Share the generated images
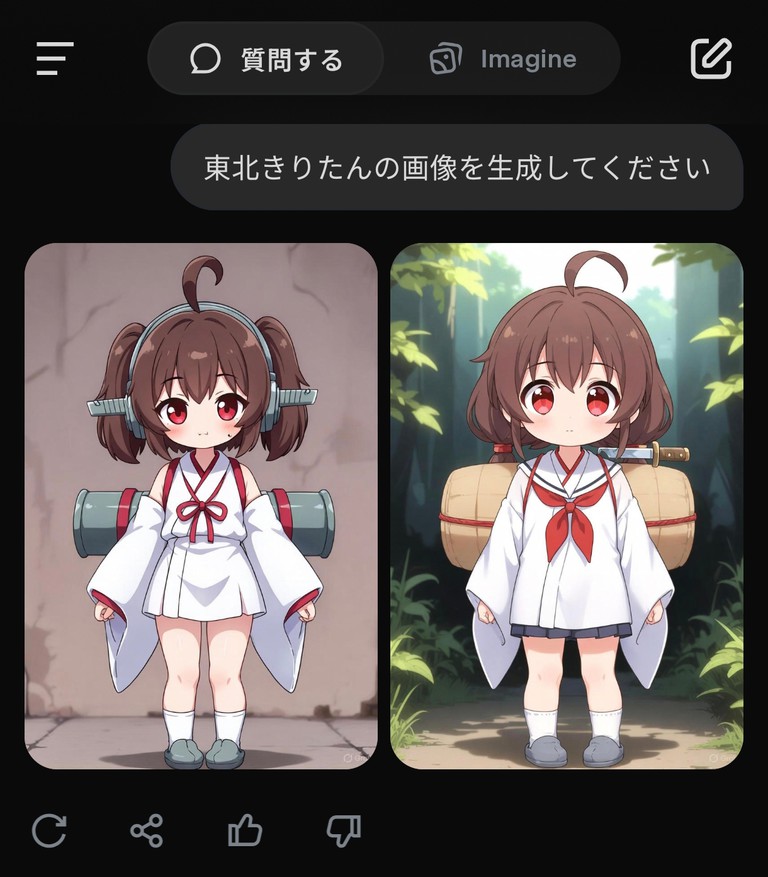 (147, 830)
